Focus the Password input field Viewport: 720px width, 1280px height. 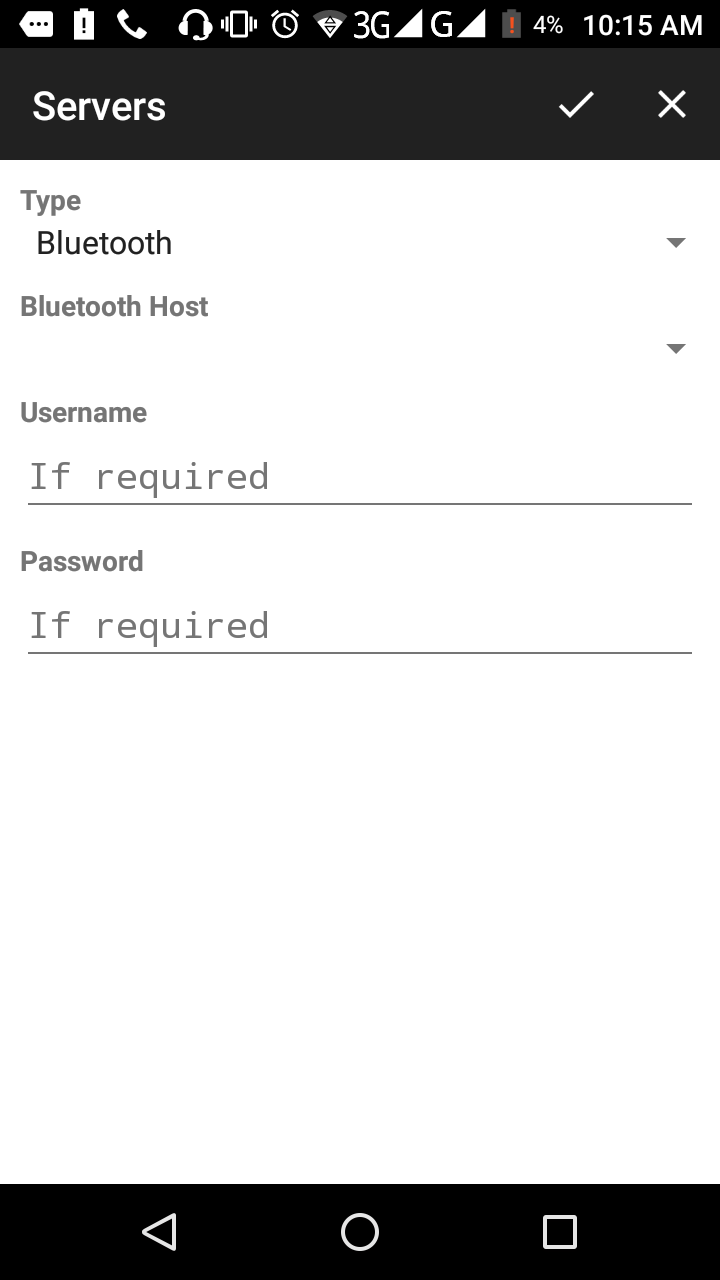[x=359, y=626]
